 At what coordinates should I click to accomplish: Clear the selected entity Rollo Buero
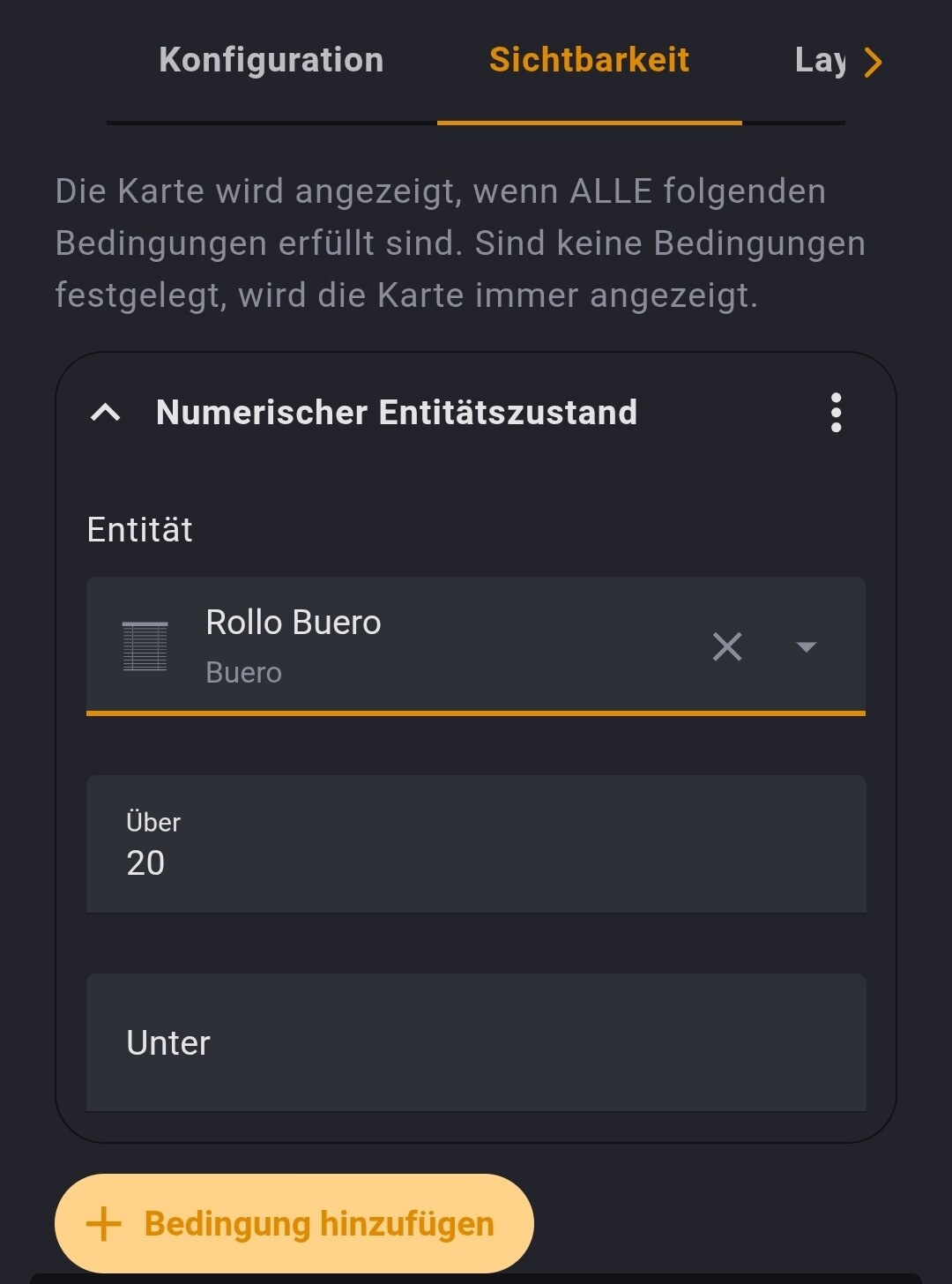point(727,646)
